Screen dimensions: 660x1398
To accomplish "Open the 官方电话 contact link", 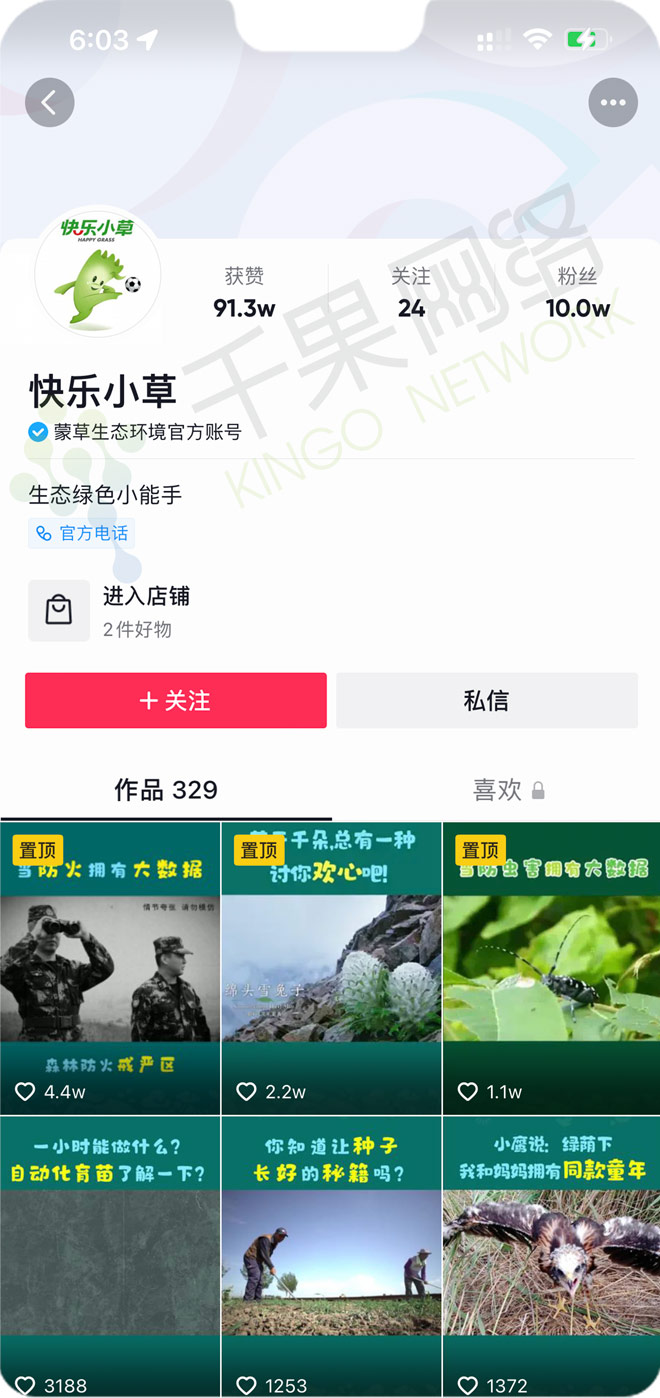I will click(x=82, y=533).
